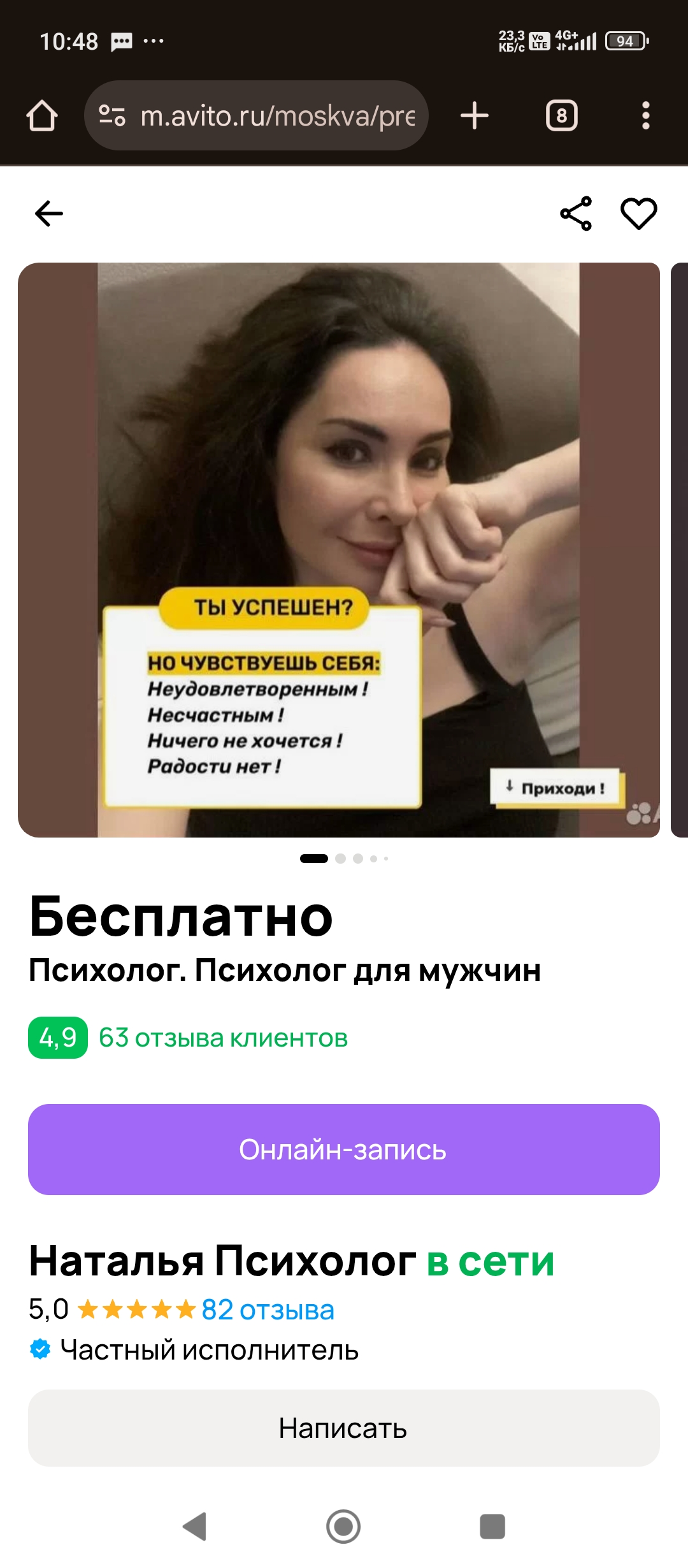Tap Написать to message the seller

click(x=344, y=1428)
